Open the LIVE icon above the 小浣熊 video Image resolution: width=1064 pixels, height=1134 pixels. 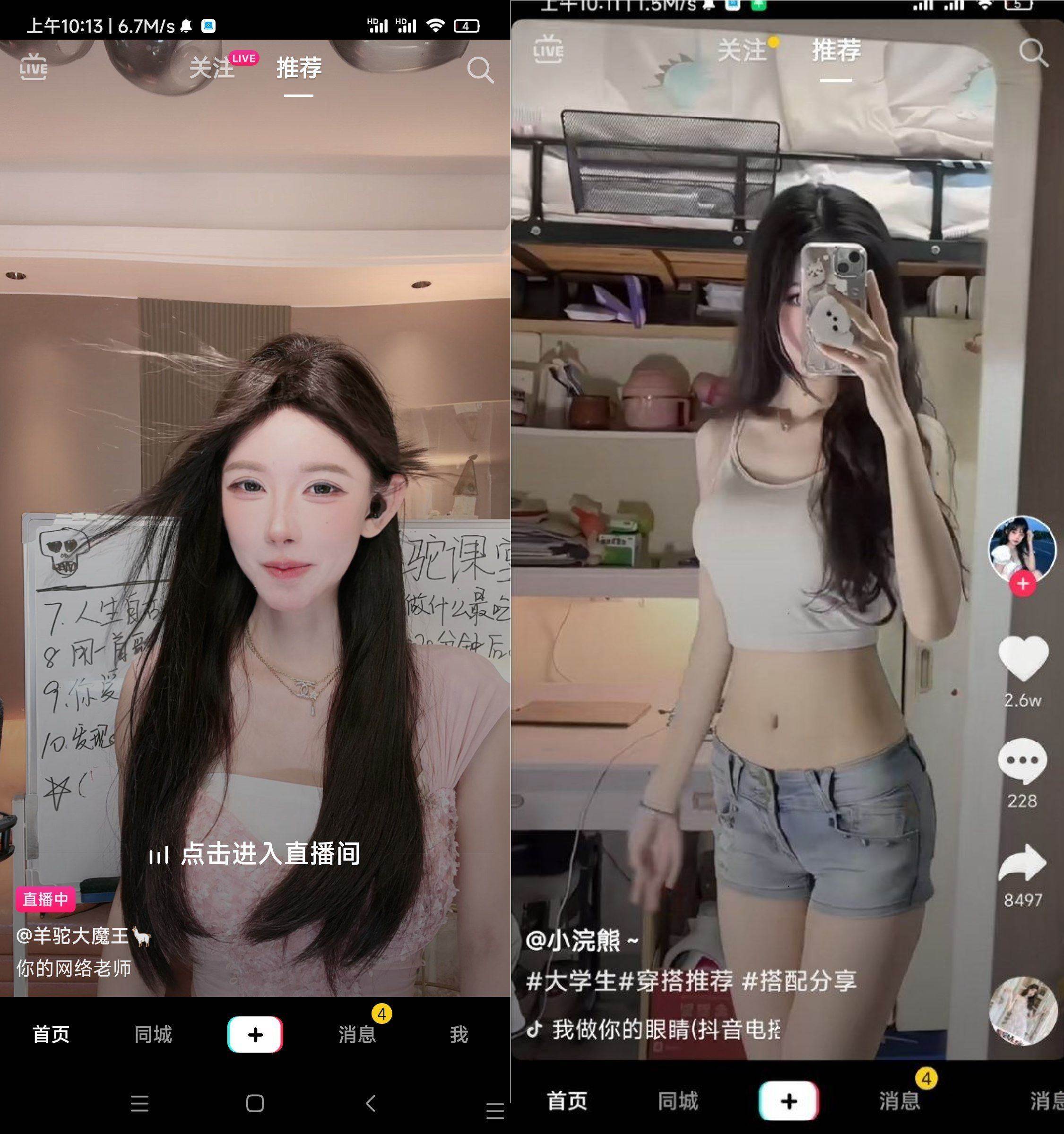pos(548,49)
